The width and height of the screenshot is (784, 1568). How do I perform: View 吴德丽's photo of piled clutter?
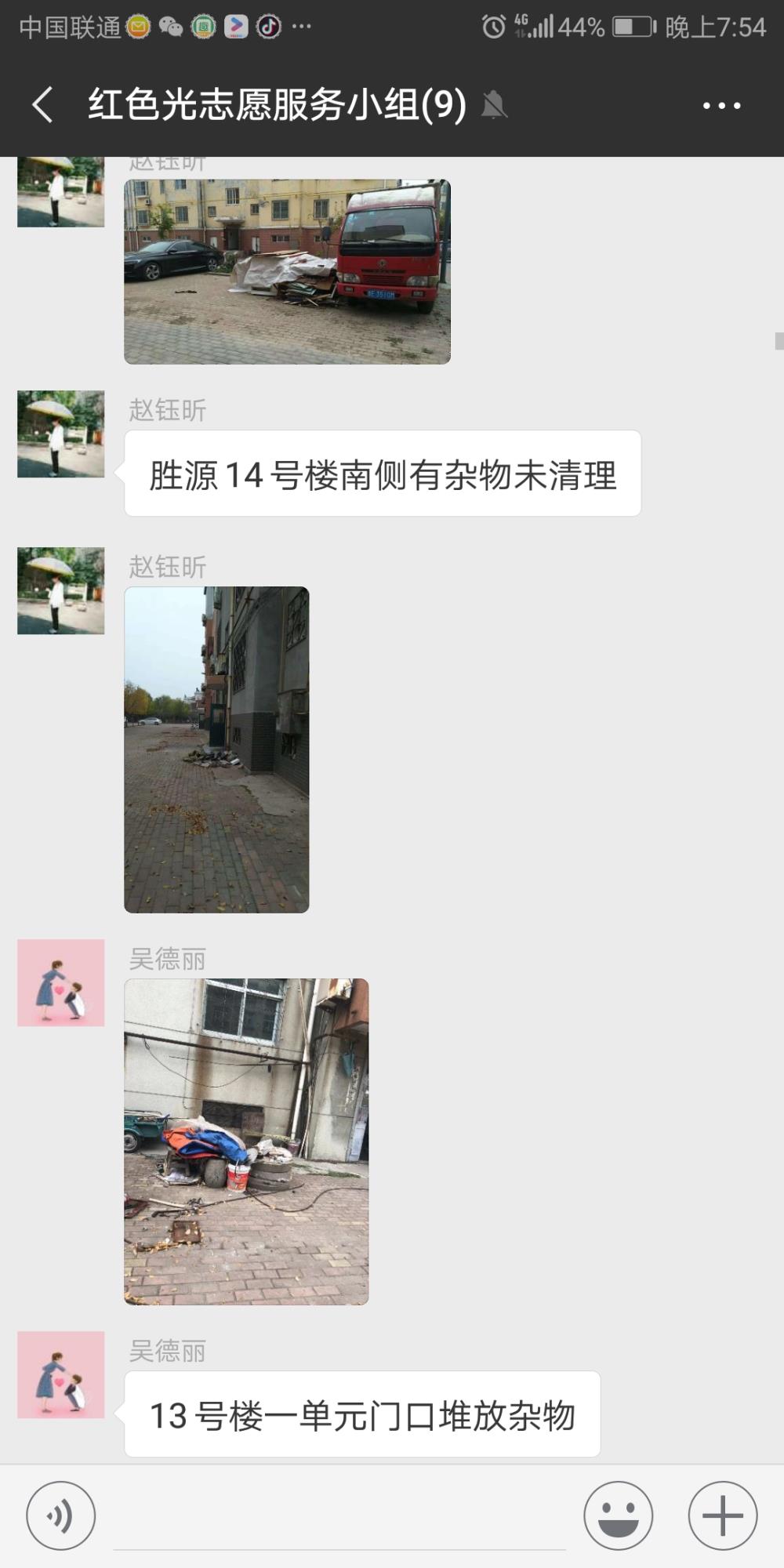246,1142
